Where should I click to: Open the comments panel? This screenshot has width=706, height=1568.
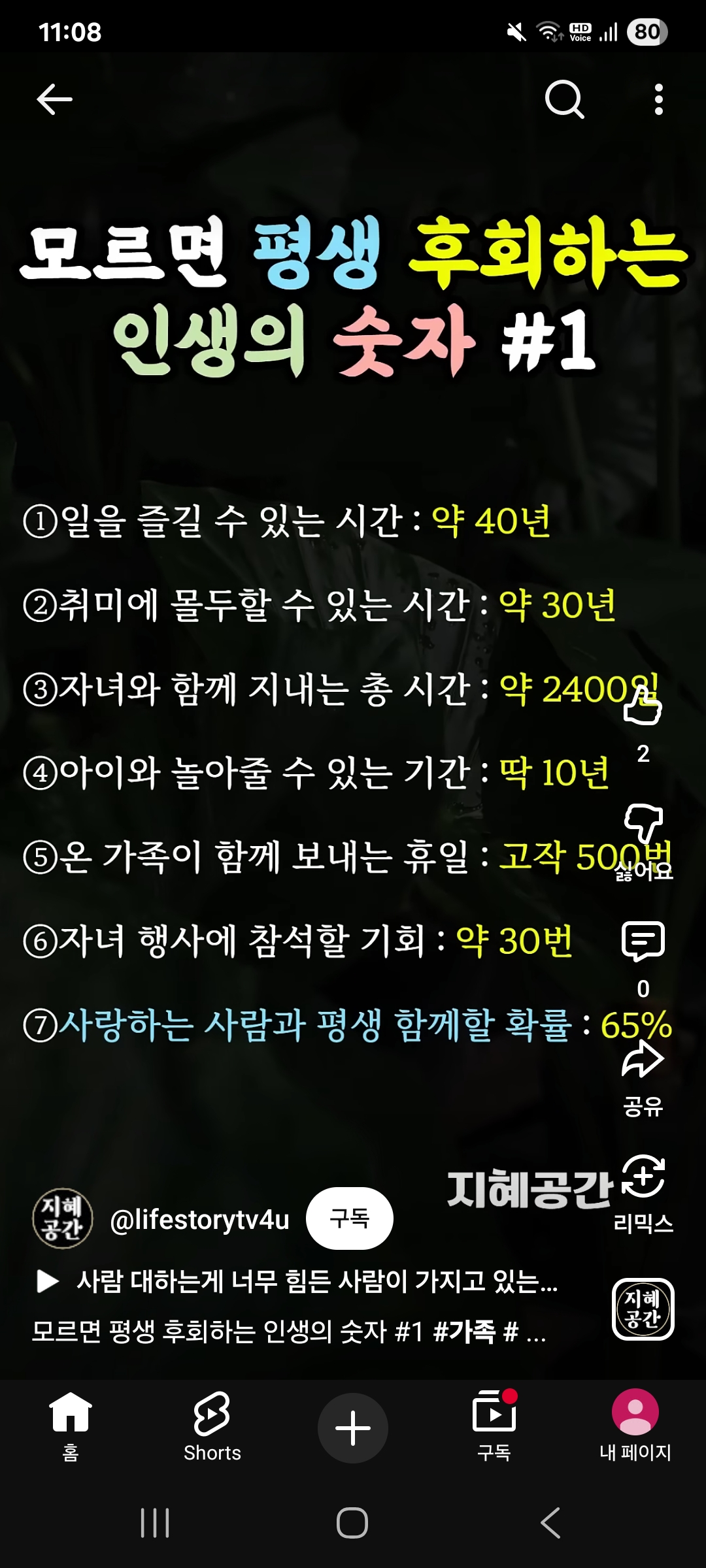point(643,941)
